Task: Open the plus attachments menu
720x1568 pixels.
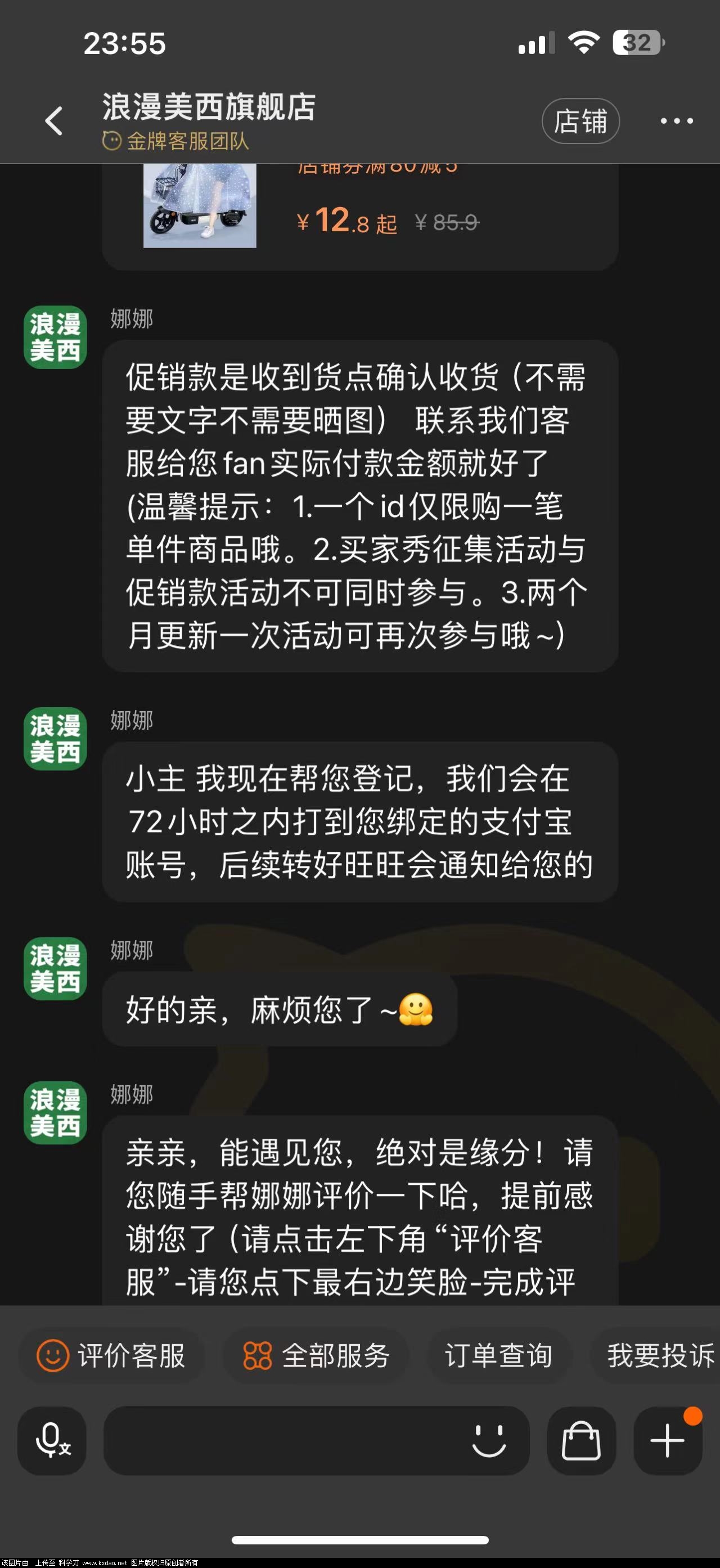Action: click(667, 1440)
